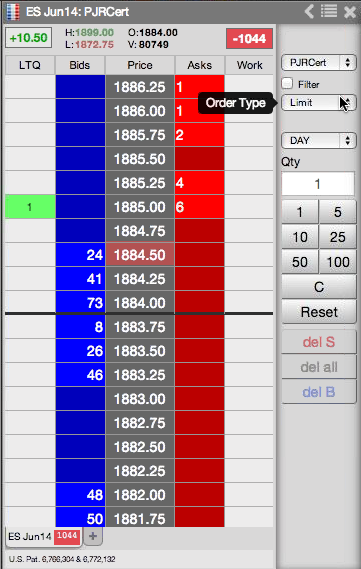Tap the Qty input field
The image size is (361, 569).
tap(318, 184)
